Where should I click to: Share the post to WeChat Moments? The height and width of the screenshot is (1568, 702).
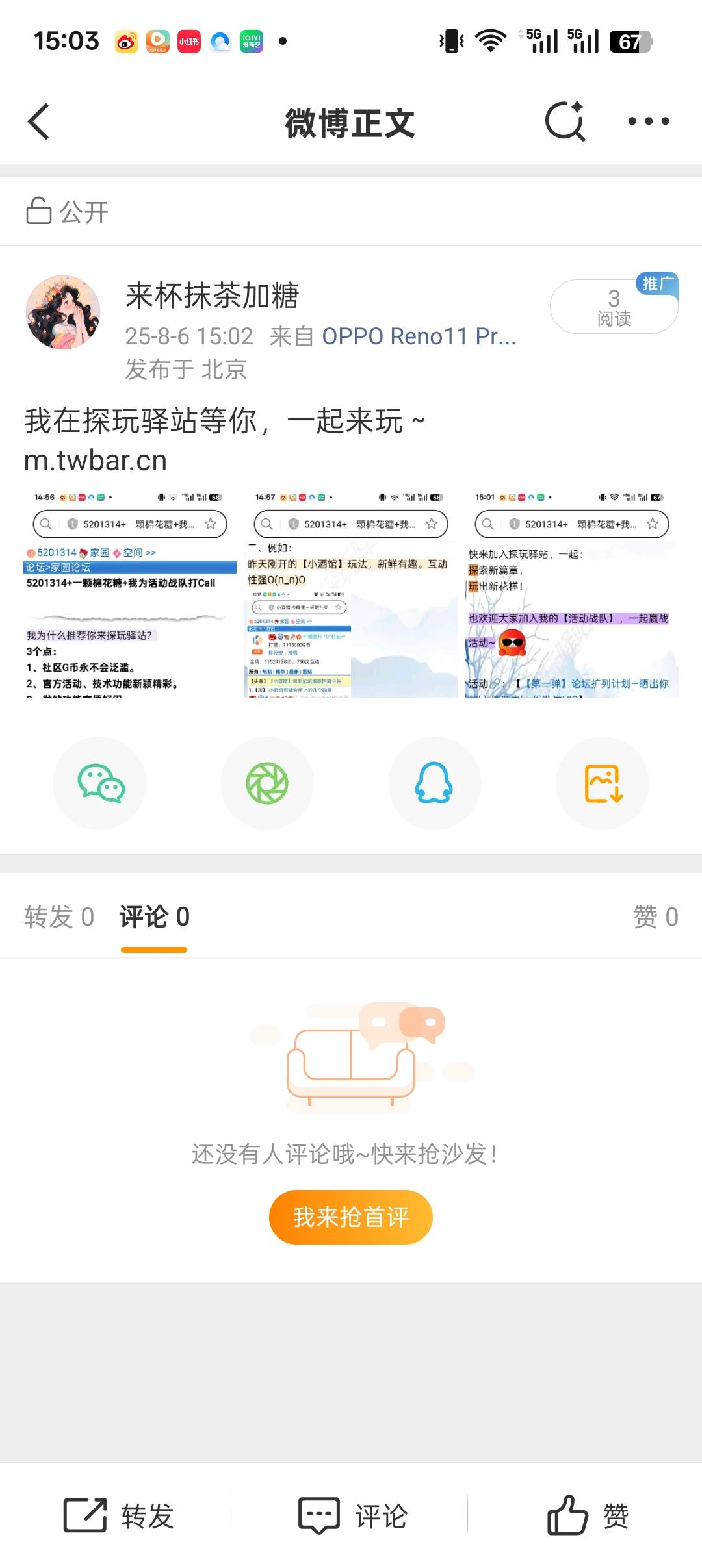click(x=267, y=783)
